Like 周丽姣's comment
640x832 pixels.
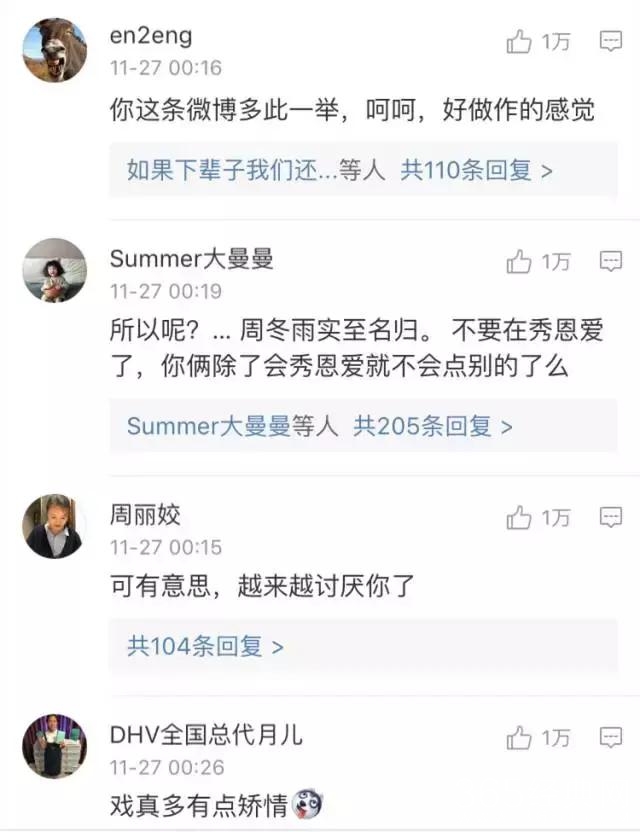[x=520, y=517]
